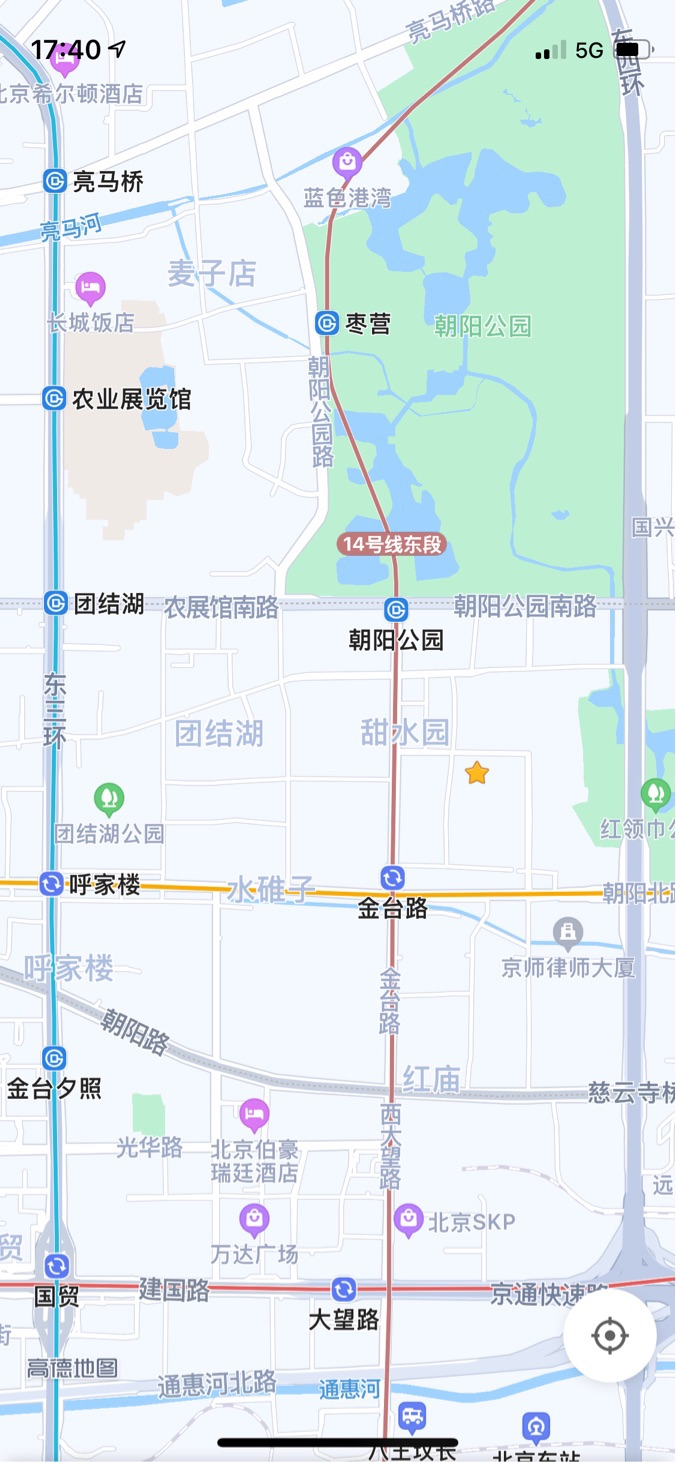Screen dimensions: 676x1462
Task: Tap the 呼家楼 transfer station marker
Action: click(52, 884)
